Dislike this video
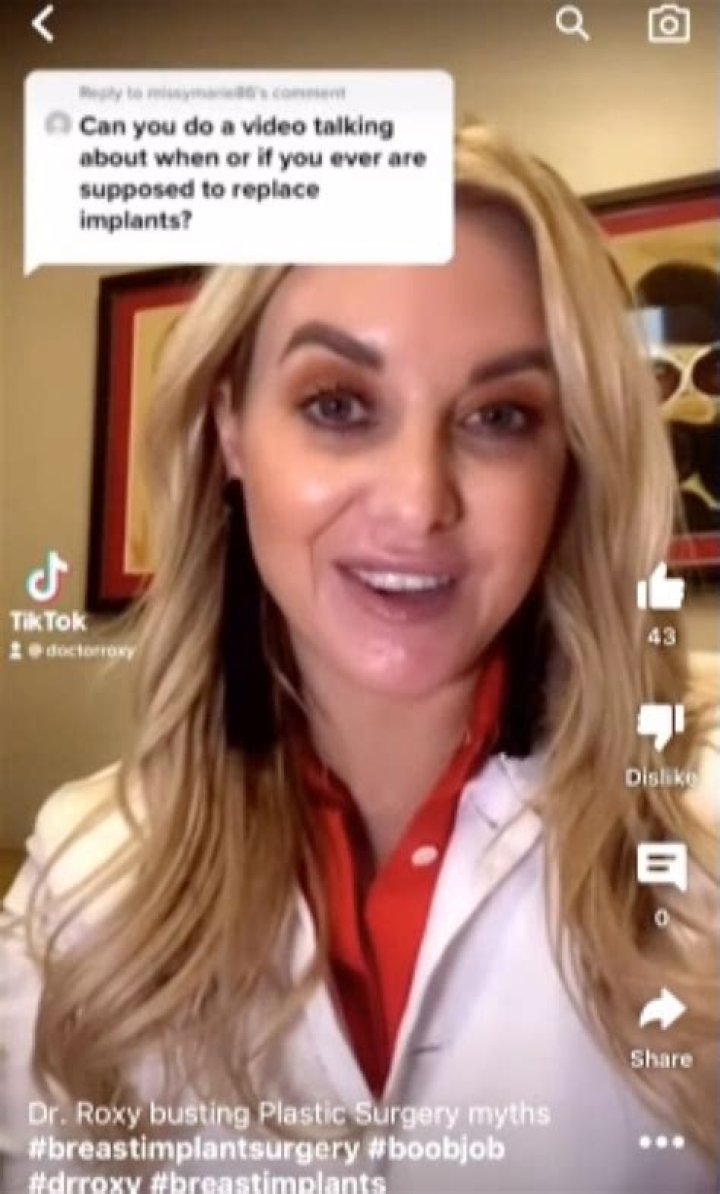This screenshot has height=1194, width=720. (x=661, y=728)
